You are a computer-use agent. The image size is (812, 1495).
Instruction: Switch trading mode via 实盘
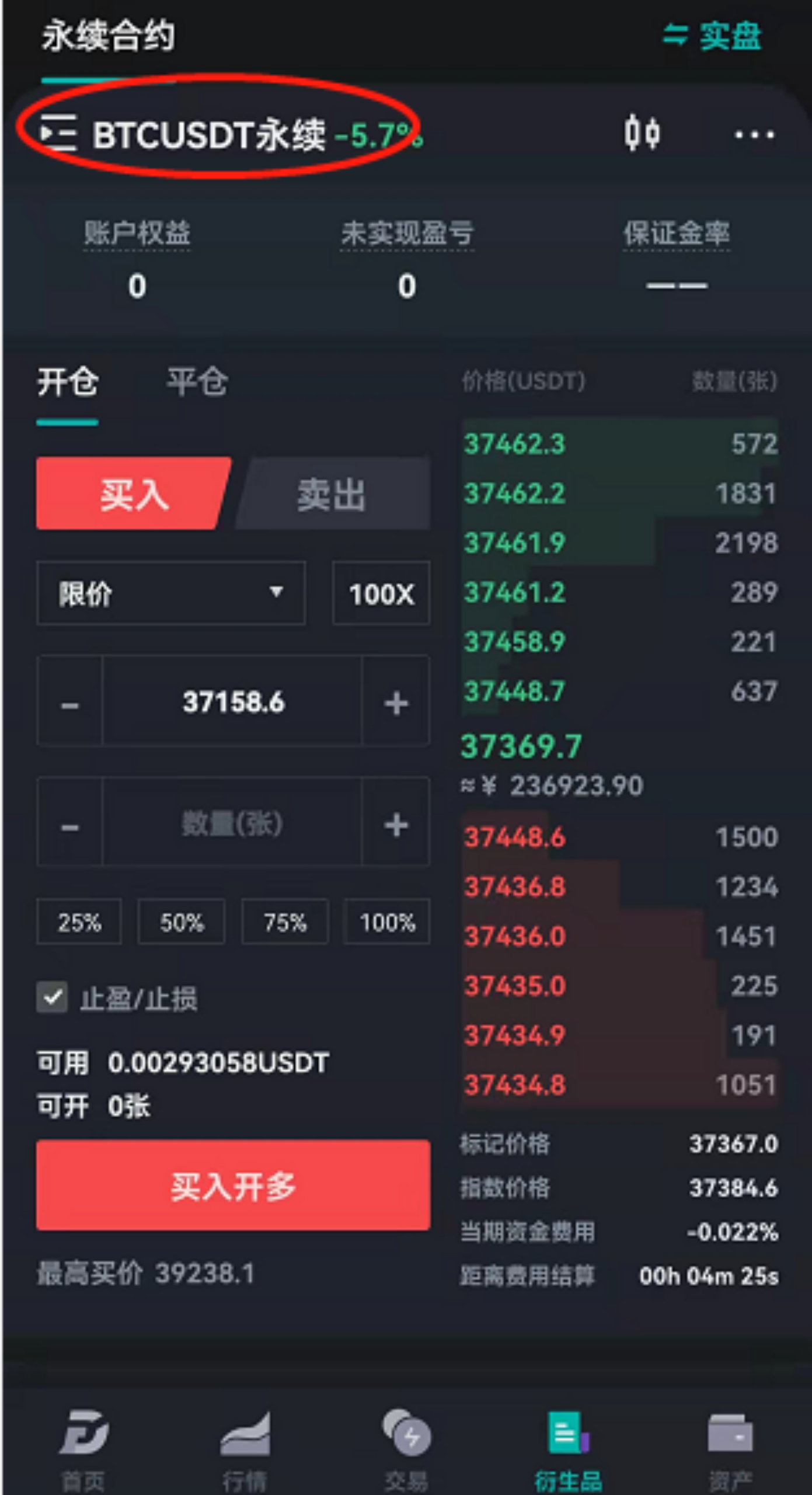pyautogui.click(x=712, y=35)
